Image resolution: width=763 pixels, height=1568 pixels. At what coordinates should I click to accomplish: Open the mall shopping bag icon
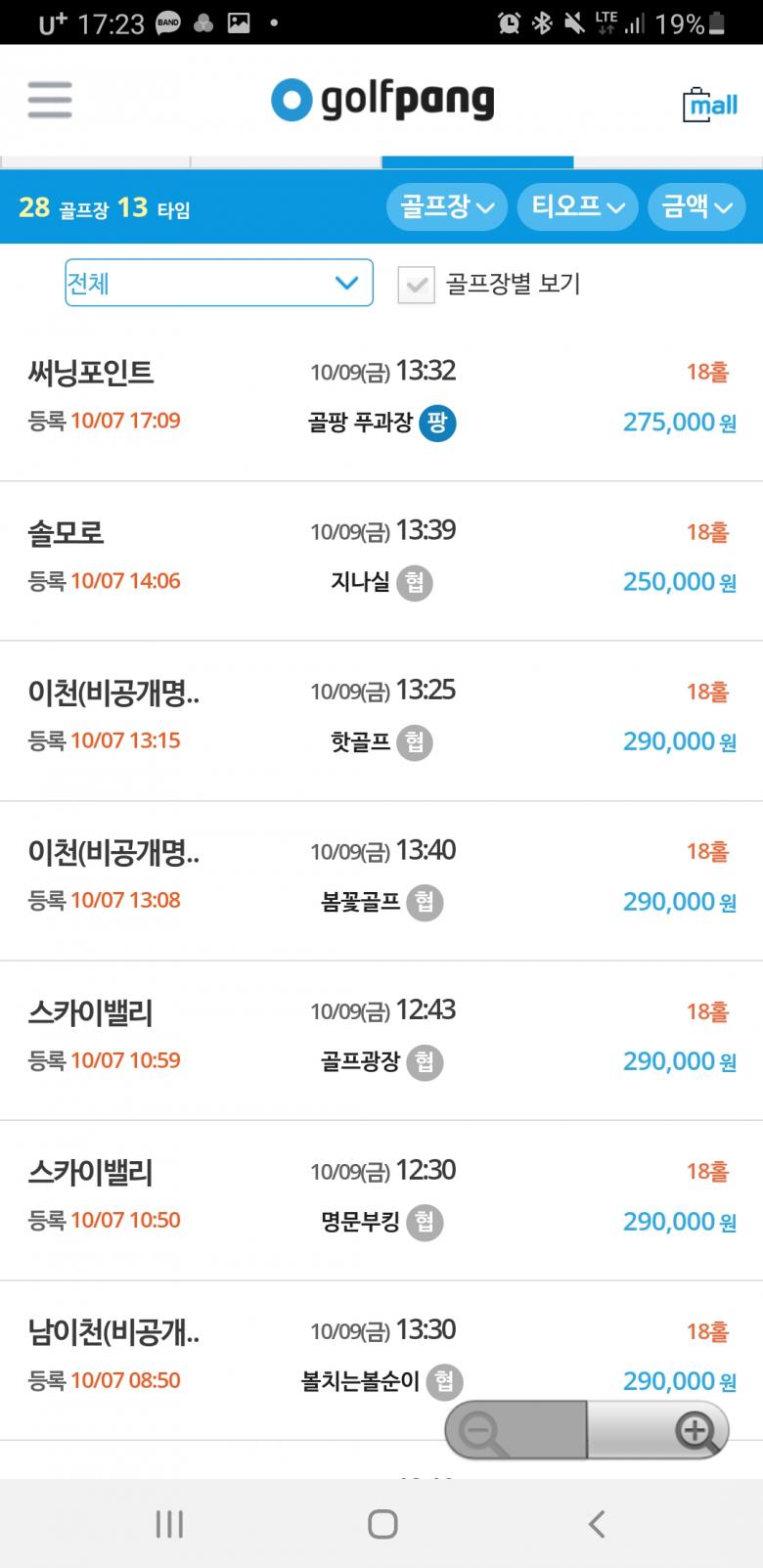pos(709,103)
